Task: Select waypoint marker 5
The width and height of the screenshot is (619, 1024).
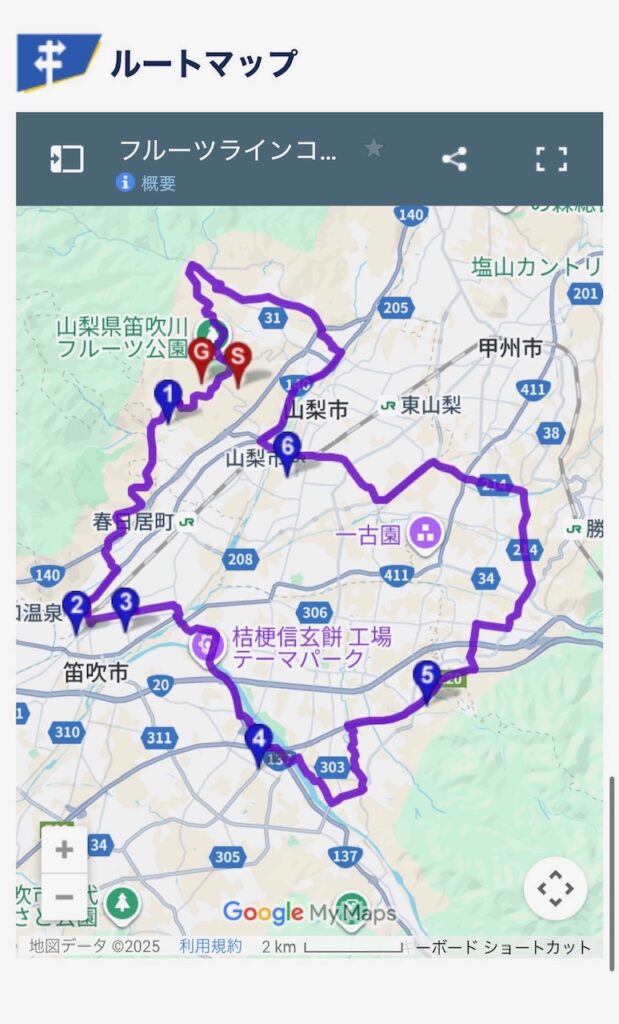Action: (427, 678)
